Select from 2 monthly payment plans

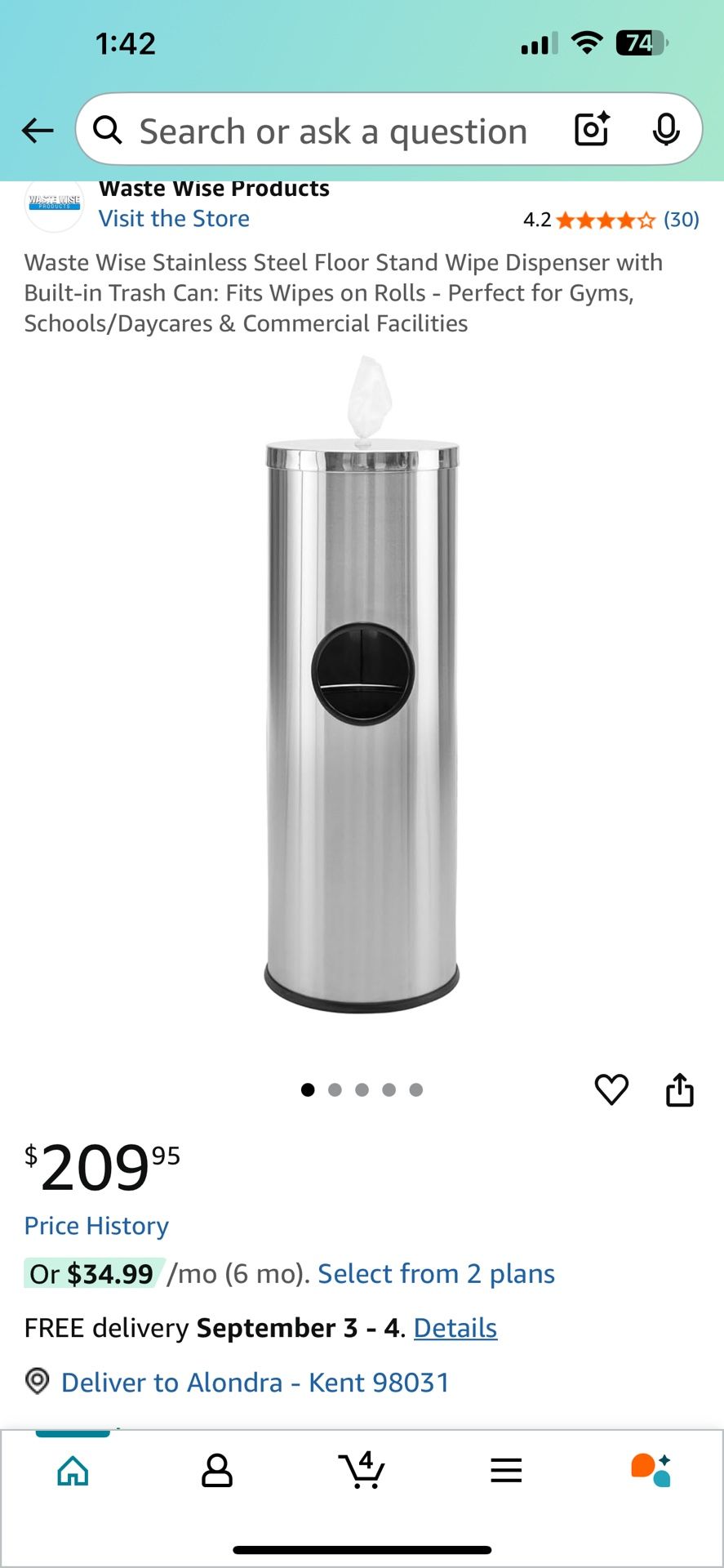(x=436, y=1274)
